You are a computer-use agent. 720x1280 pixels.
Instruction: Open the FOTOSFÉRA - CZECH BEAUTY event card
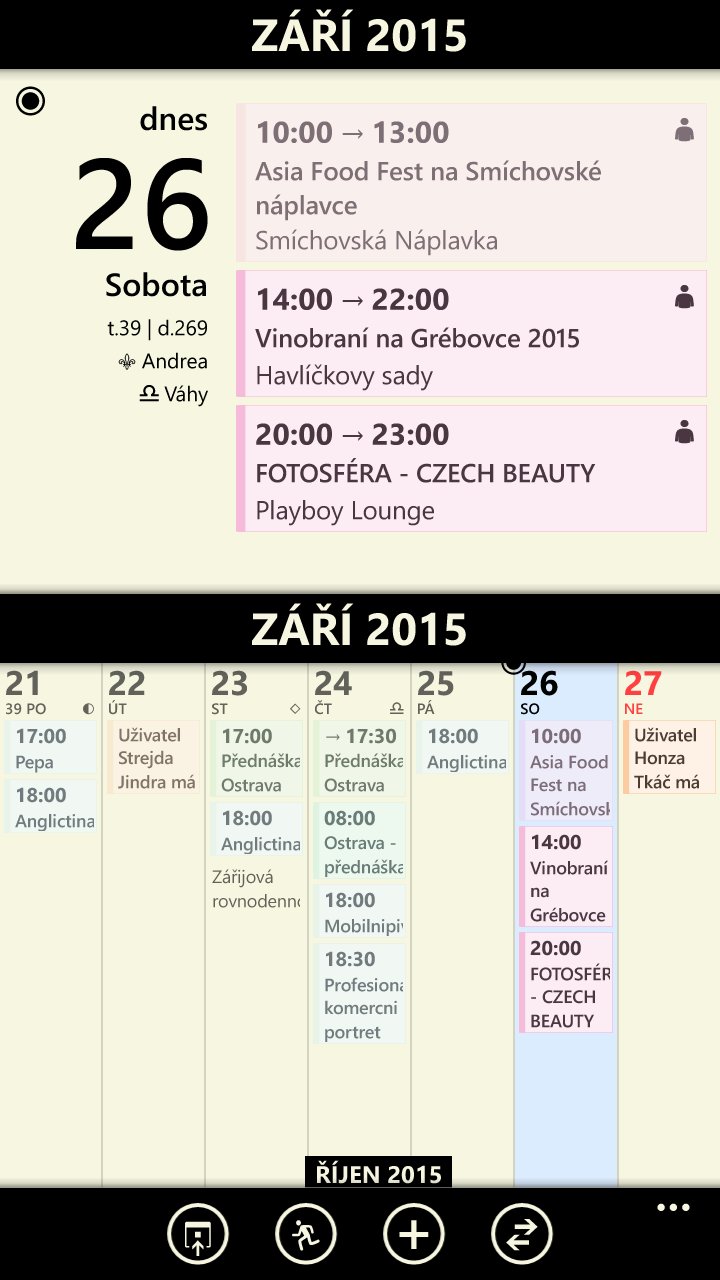(x=471, y=468)
